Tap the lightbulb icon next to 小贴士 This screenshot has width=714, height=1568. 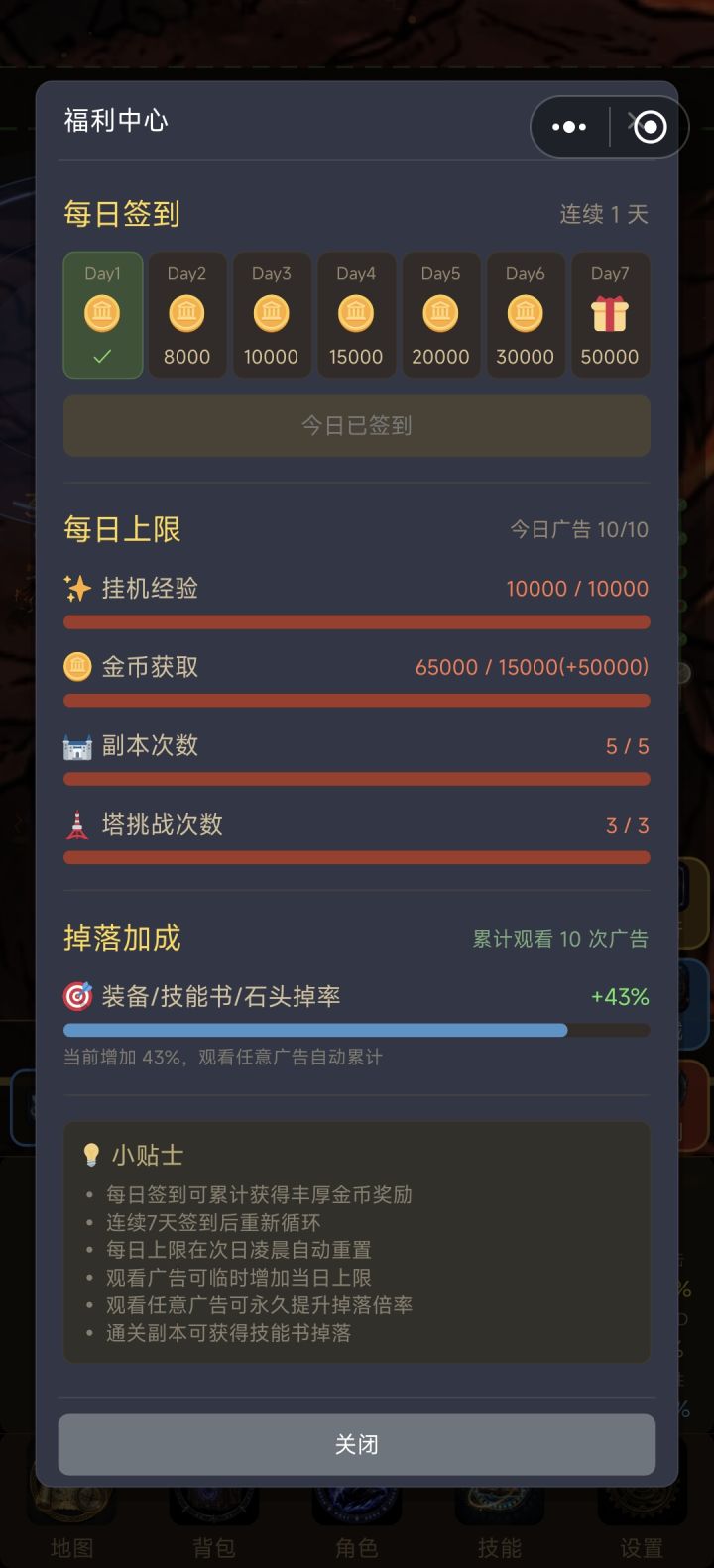point(91,1153)
